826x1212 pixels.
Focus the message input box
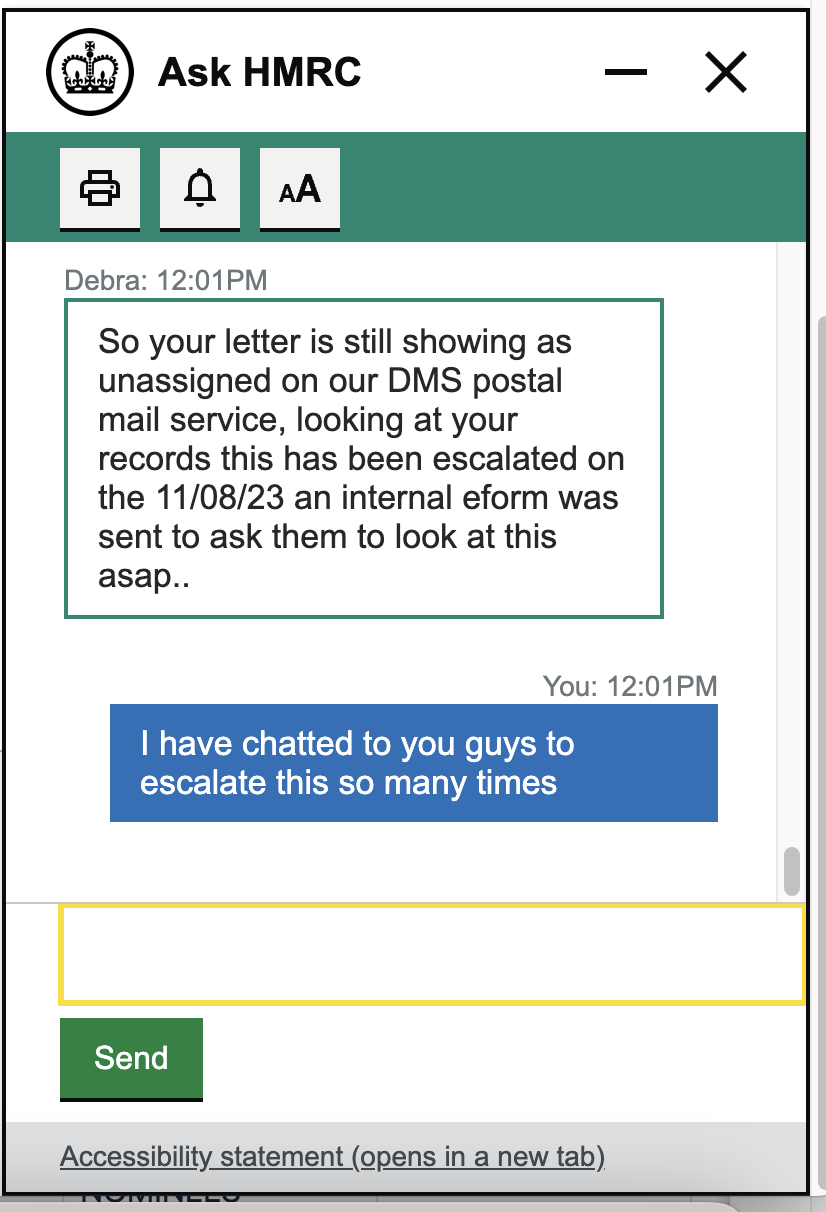(432, 954)
